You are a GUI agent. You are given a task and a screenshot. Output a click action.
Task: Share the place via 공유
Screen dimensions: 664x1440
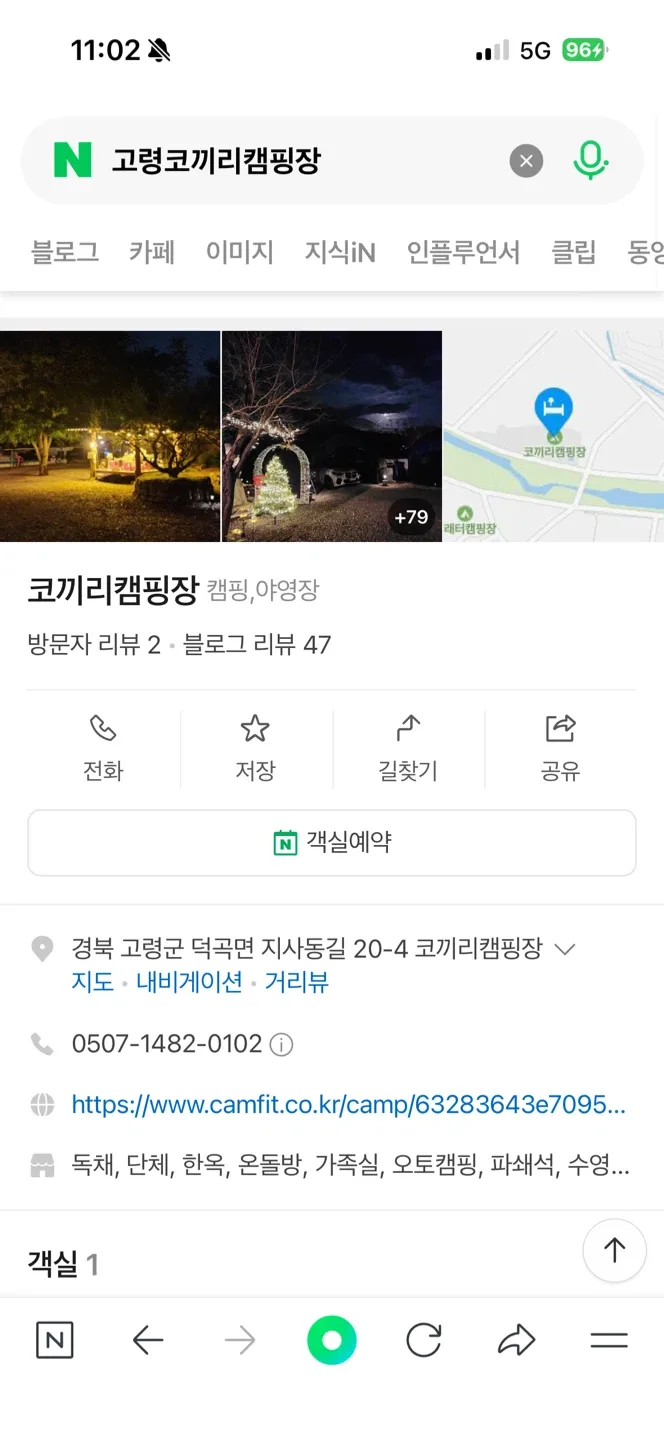[x=560, y=748]
